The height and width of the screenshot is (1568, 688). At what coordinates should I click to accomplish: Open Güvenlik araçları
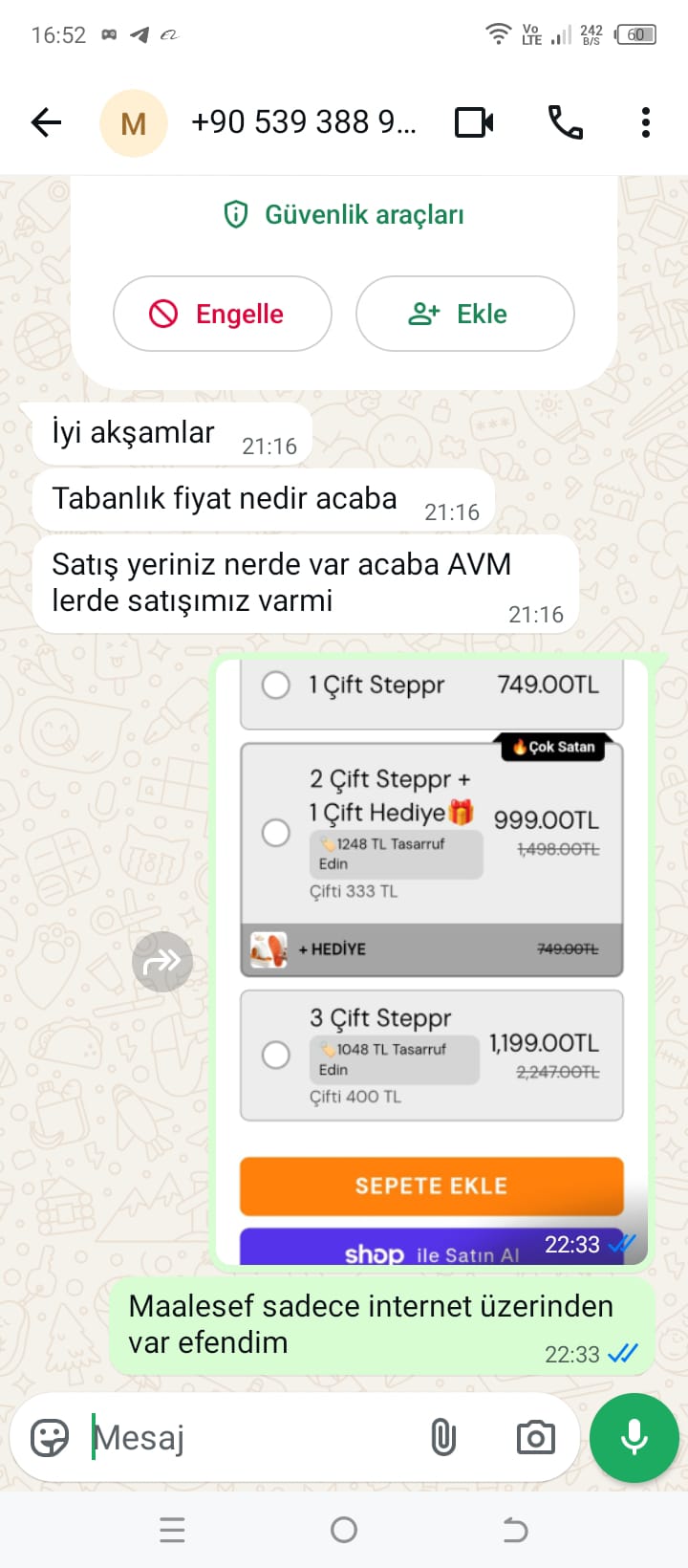click(344, 214)
